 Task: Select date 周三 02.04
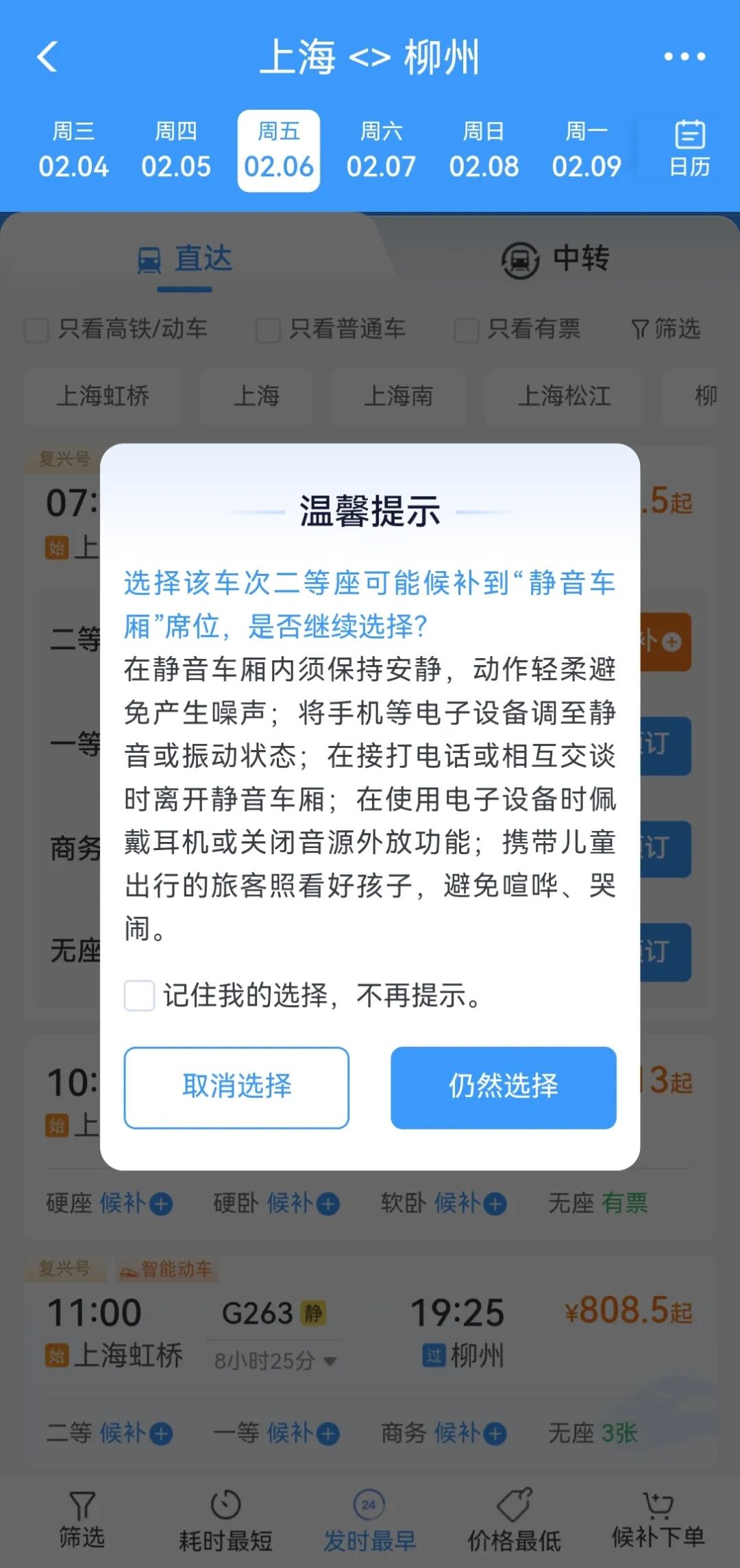(73, 151)
